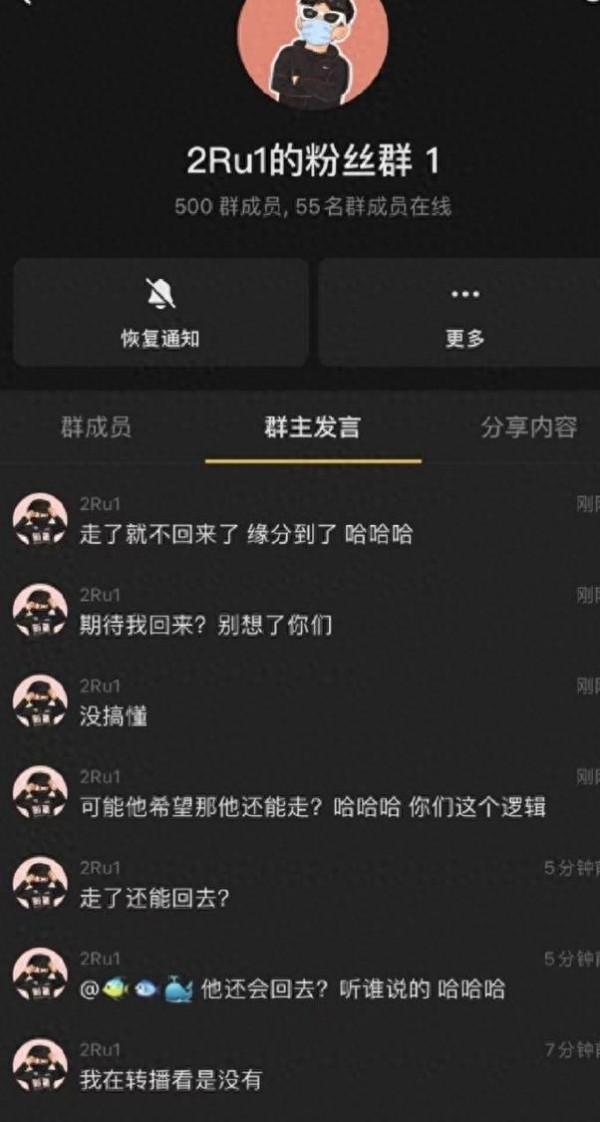Select the 群主发言 tab
Image resolution: width=600 pixels, height=1122 pixels.
313,427
